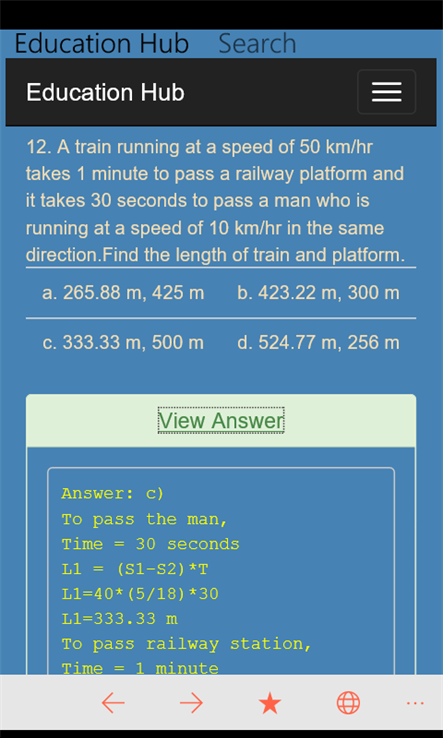Switch to the Search tab
Image resolution: width=443 pixels, height=738 pixels.
pyautogui.click(x=258, y=43)
